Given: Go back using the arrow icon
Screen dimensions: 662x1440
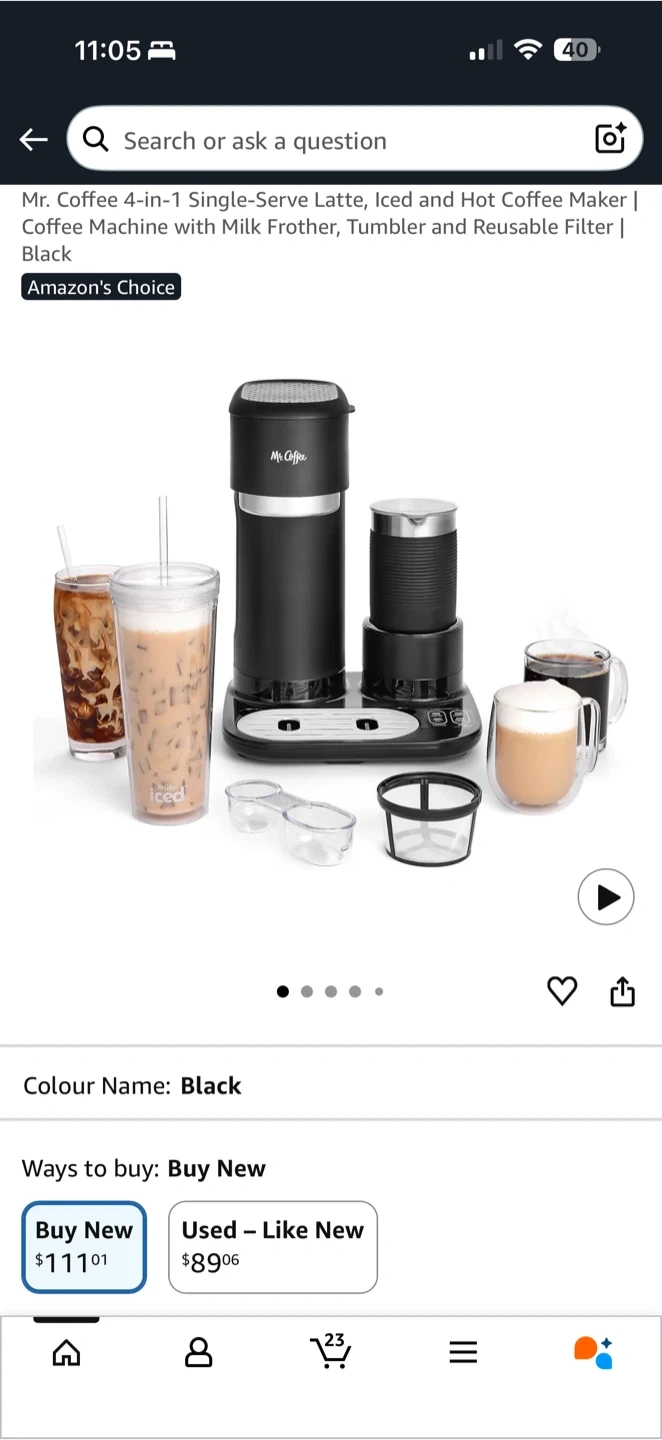Looking at the screenshot, I should click(34, 140).
